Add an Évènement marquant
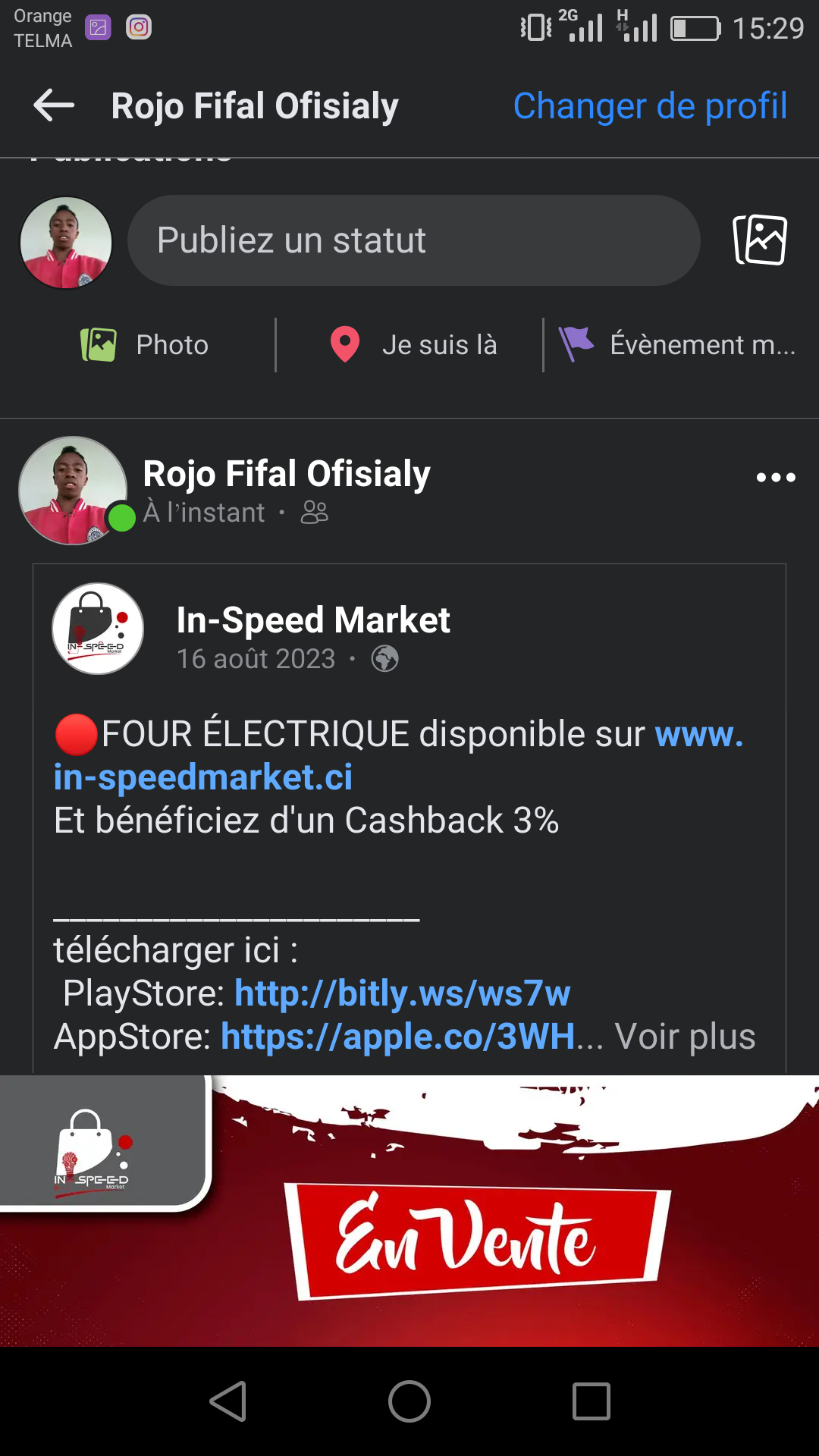 point(676,345)
